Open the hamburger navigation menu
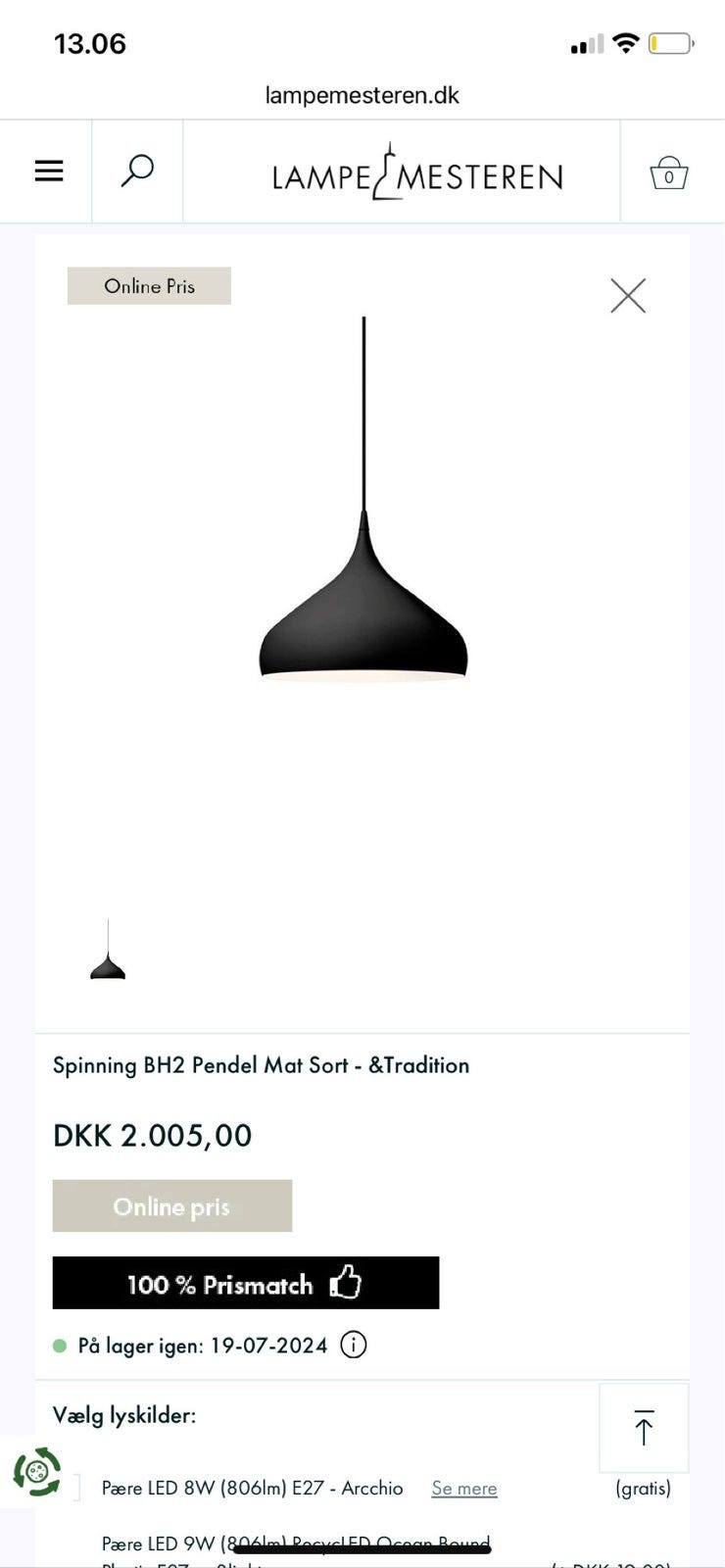The image size is (725, 1568). point(48,170)
